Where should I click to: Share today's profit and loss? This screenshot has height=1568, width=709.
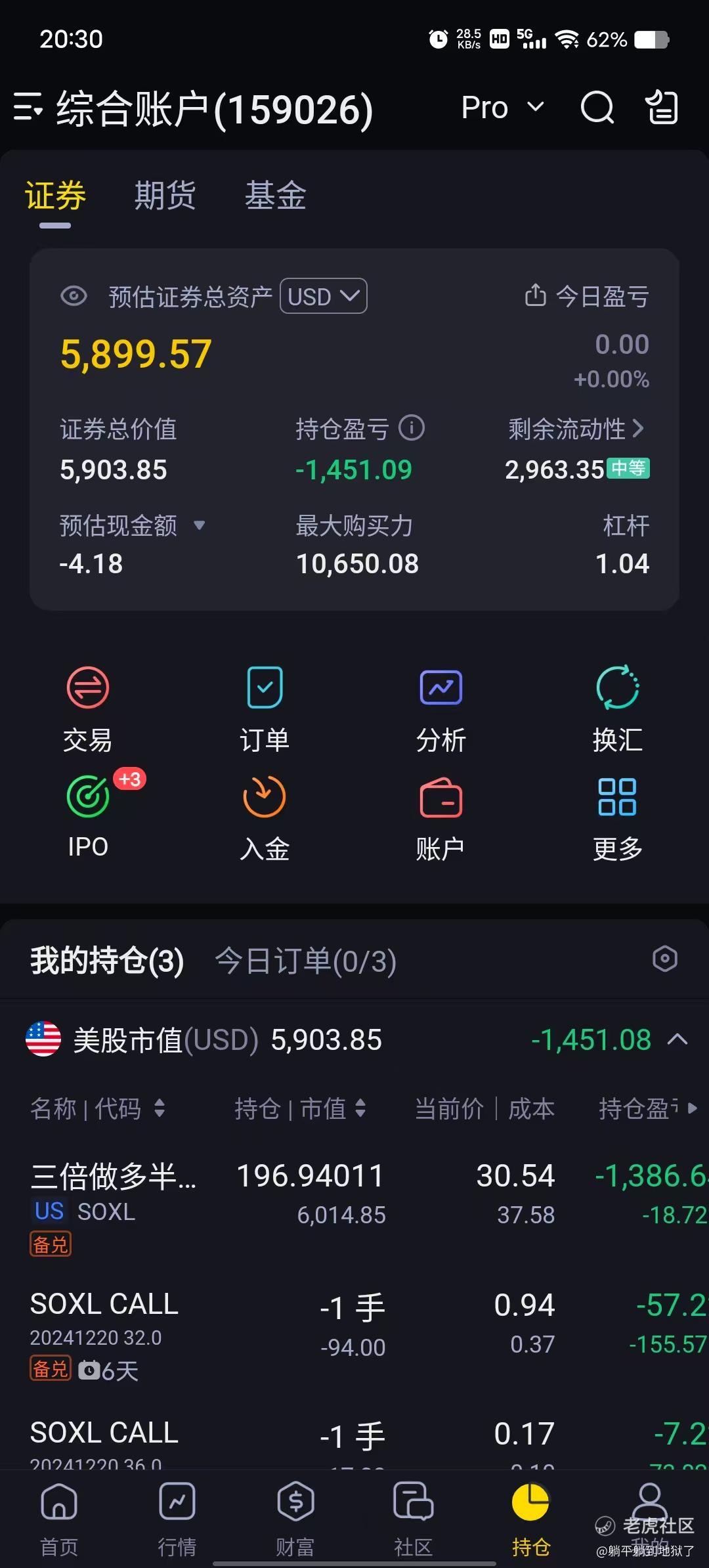click(536, 295)
